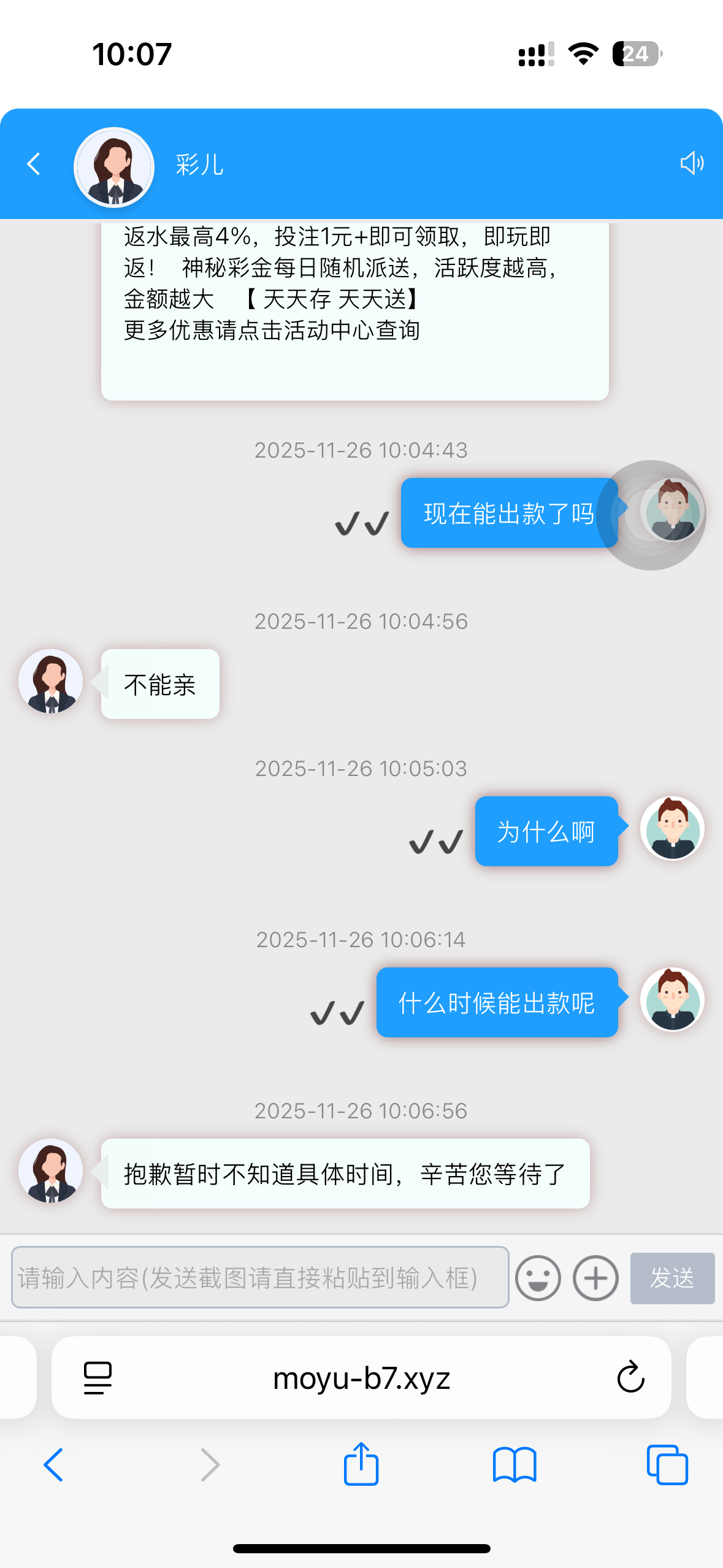Open the emoji picker
This screenshot has height=1568, width=723.
pos(538,1278)
